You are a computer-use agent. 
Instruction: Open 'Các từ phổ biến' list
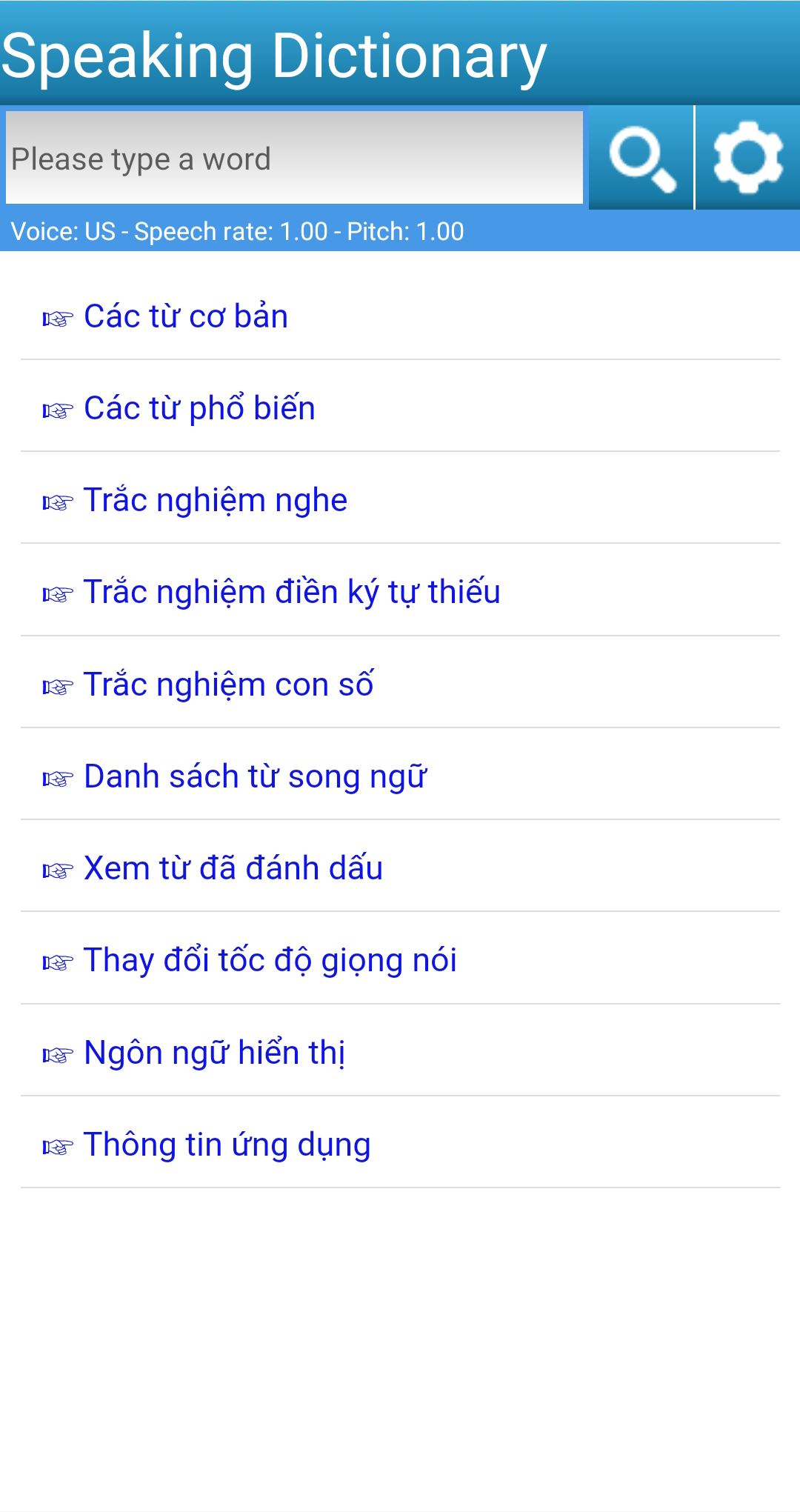199,408
